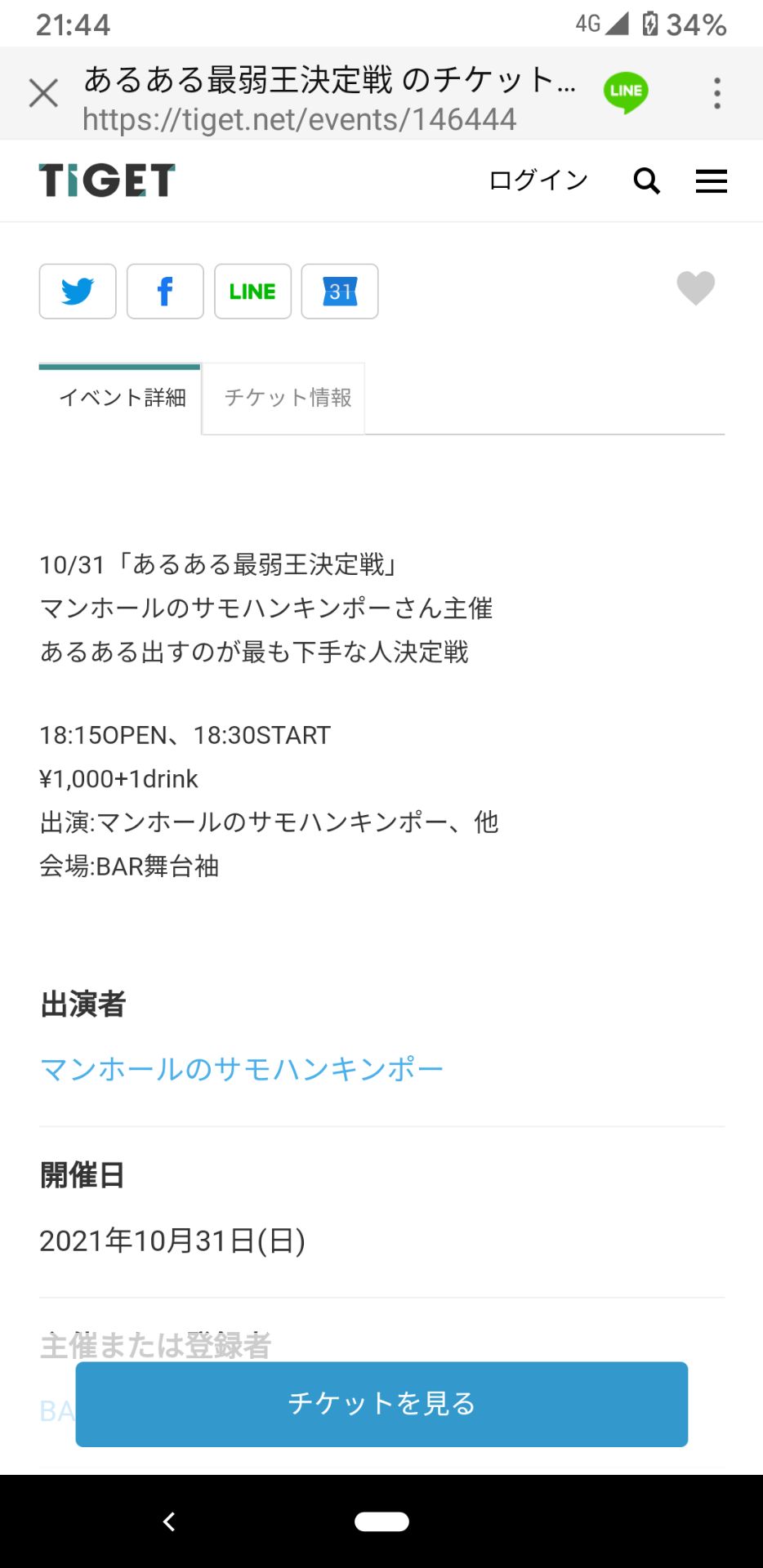This screenshot has height=1568, width=763.
Task: Open the browser overflow menu
Action: [716, 92]
